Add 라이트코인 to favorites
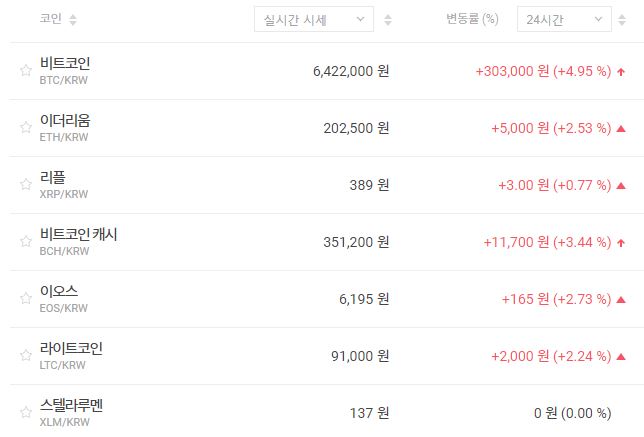This screenshot has height=437, width=644. point(25,355)
